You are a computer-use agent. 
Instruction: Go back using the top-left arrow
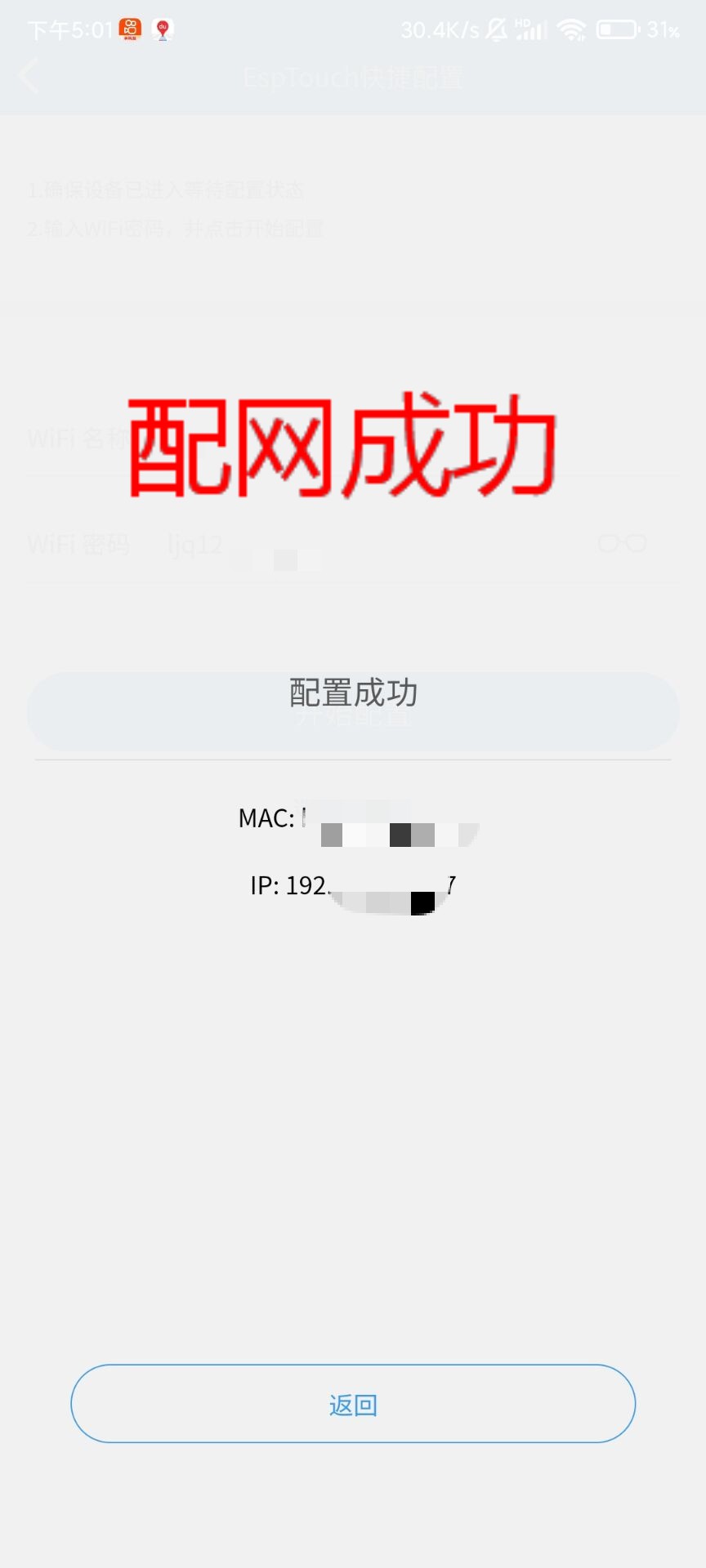tap(29, 76)
